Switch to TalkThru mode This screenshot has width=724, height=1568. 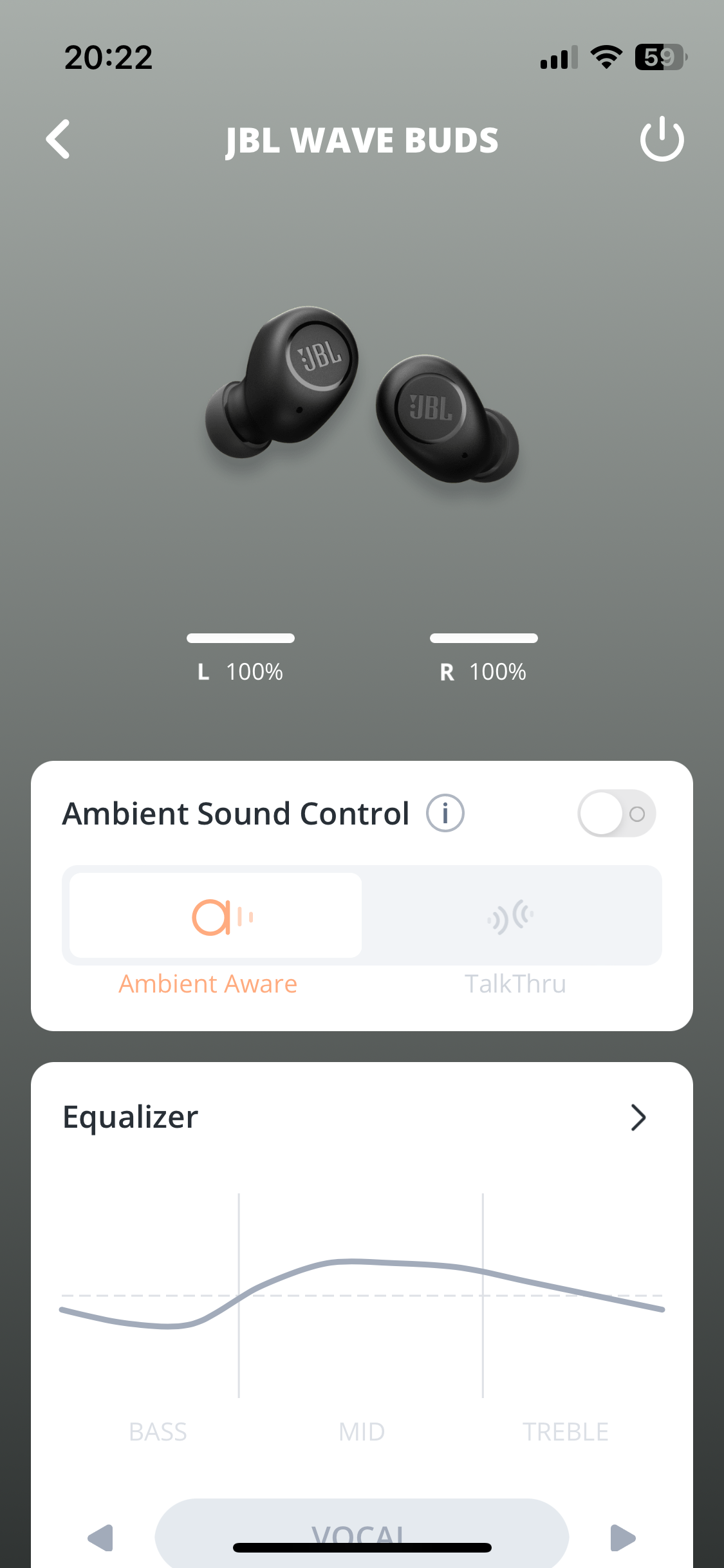pyautogui.click(x=512, y=916)
